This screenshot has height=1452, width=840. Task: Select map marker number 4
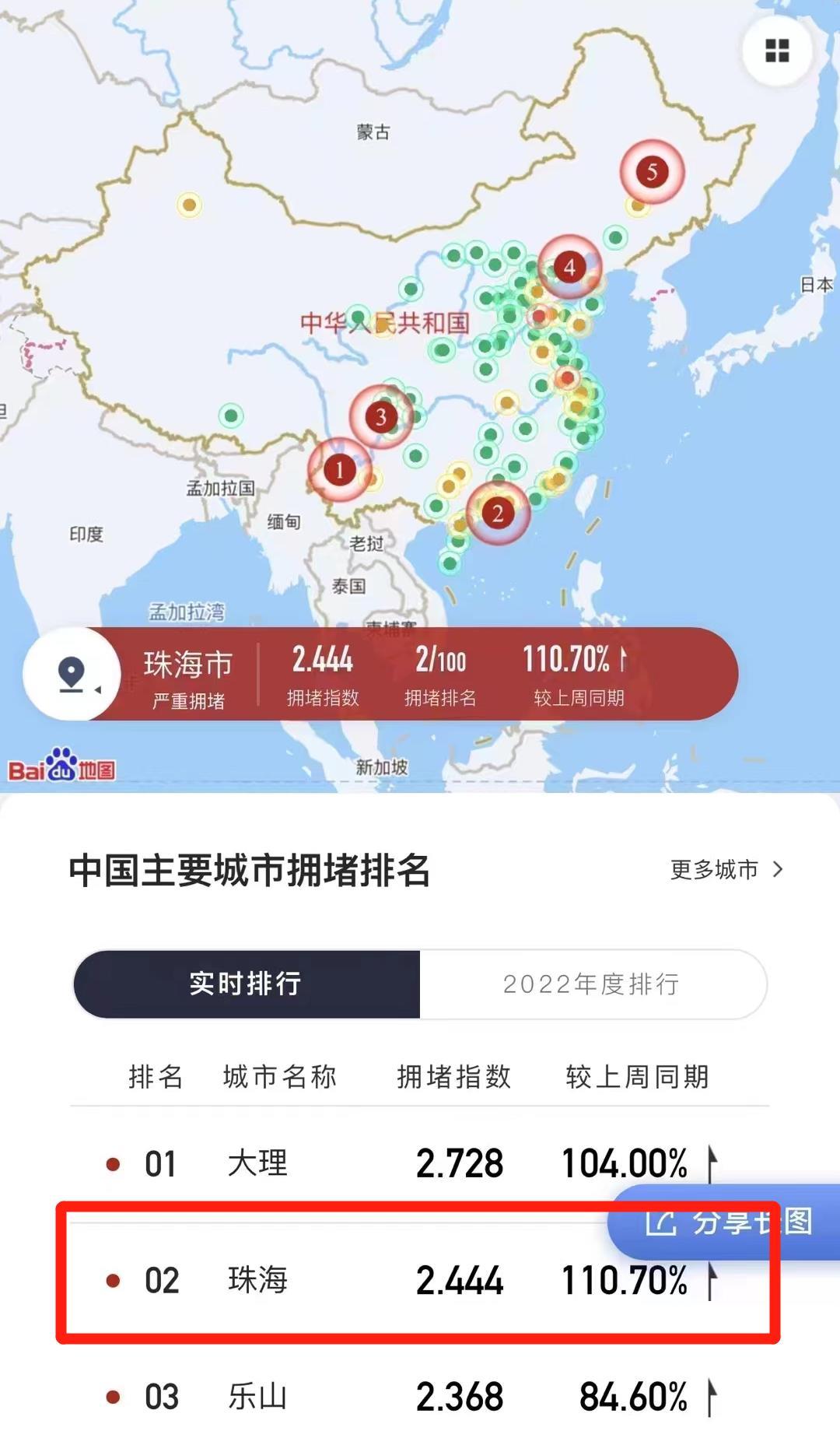click(x=569, y=267)
